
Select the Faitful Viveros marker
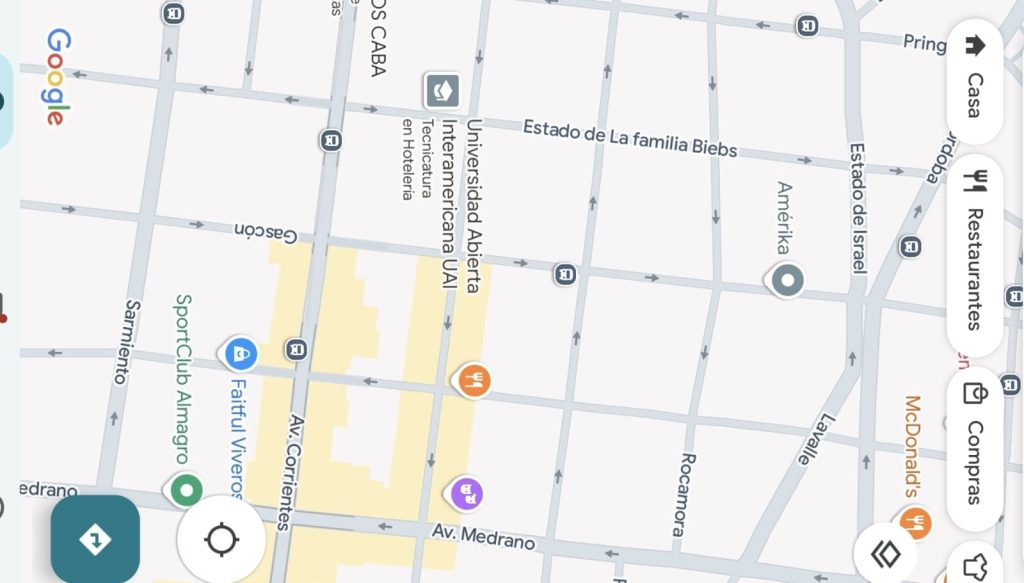pos(239,353)
